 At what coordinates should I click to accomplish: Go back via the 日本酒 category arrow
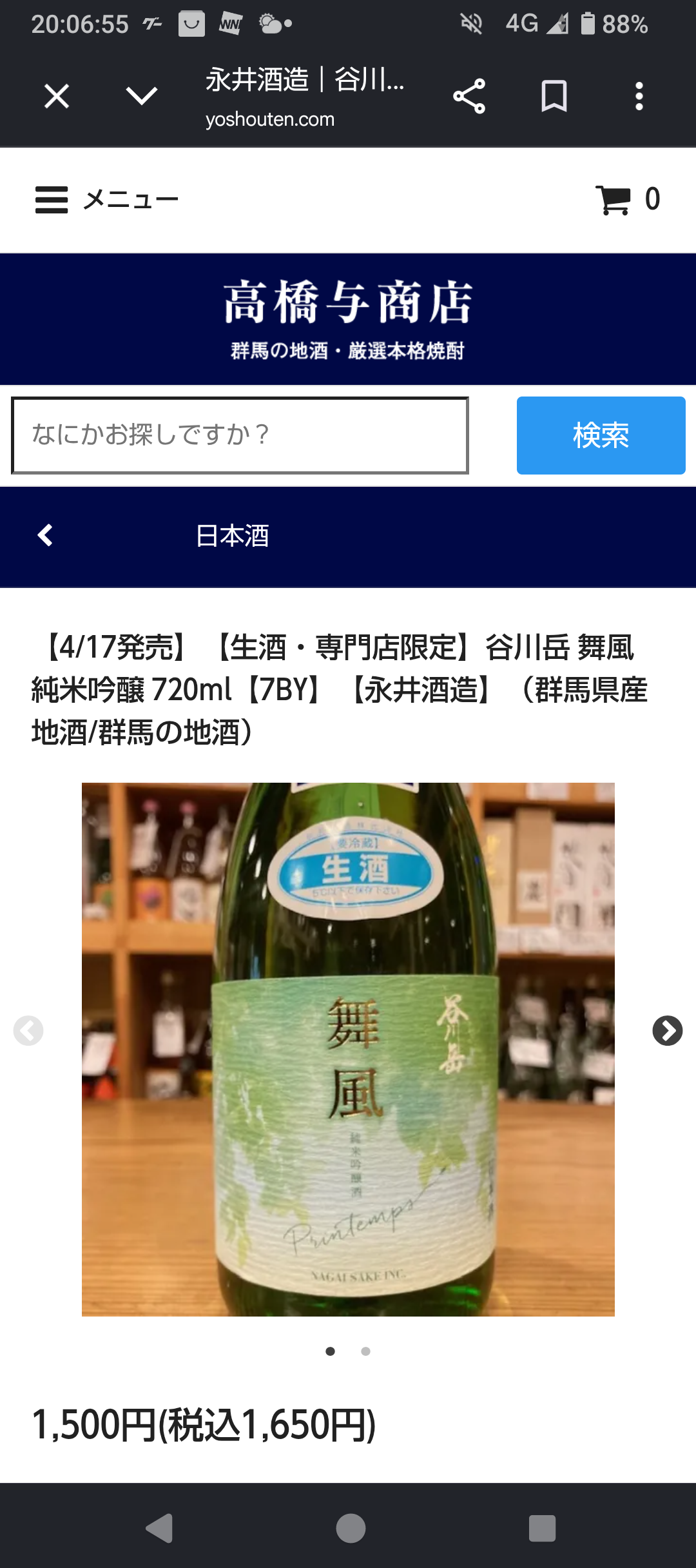(x=45, y=535)
